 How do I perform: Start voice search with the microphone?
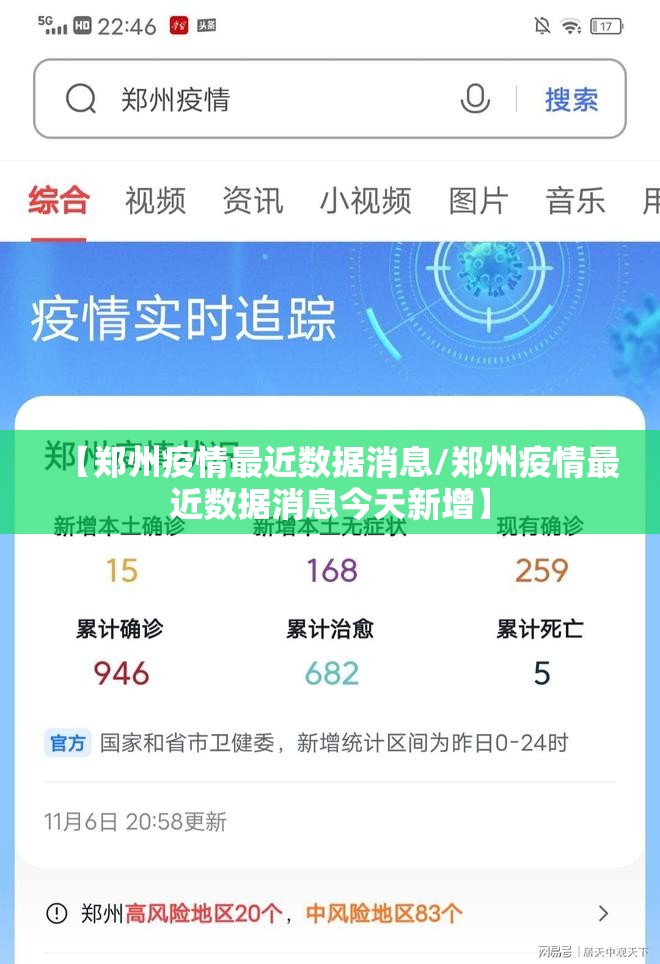click(x=475, y=99)
